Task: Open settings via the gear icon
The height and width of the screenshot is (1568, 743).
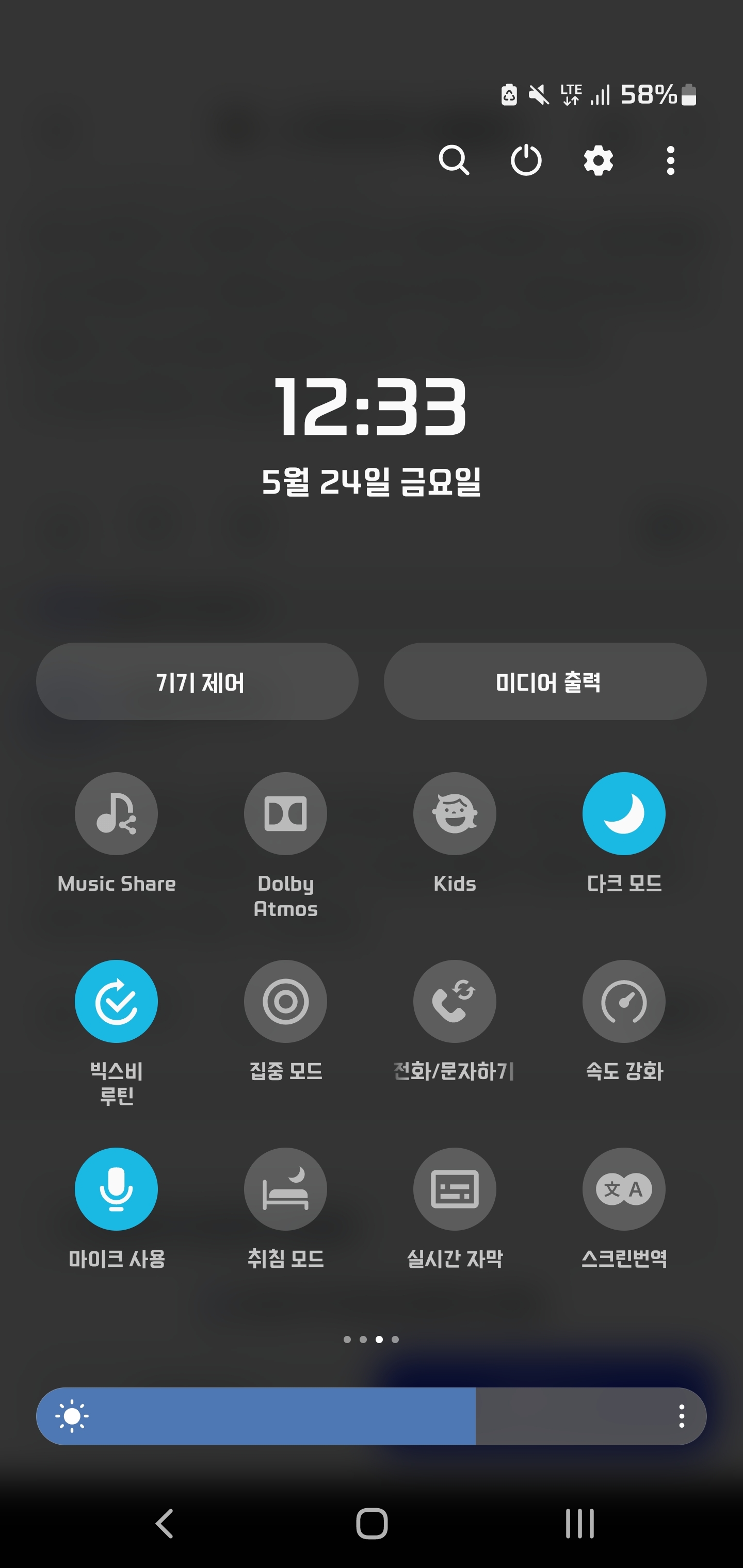Action: click(598, 161)
